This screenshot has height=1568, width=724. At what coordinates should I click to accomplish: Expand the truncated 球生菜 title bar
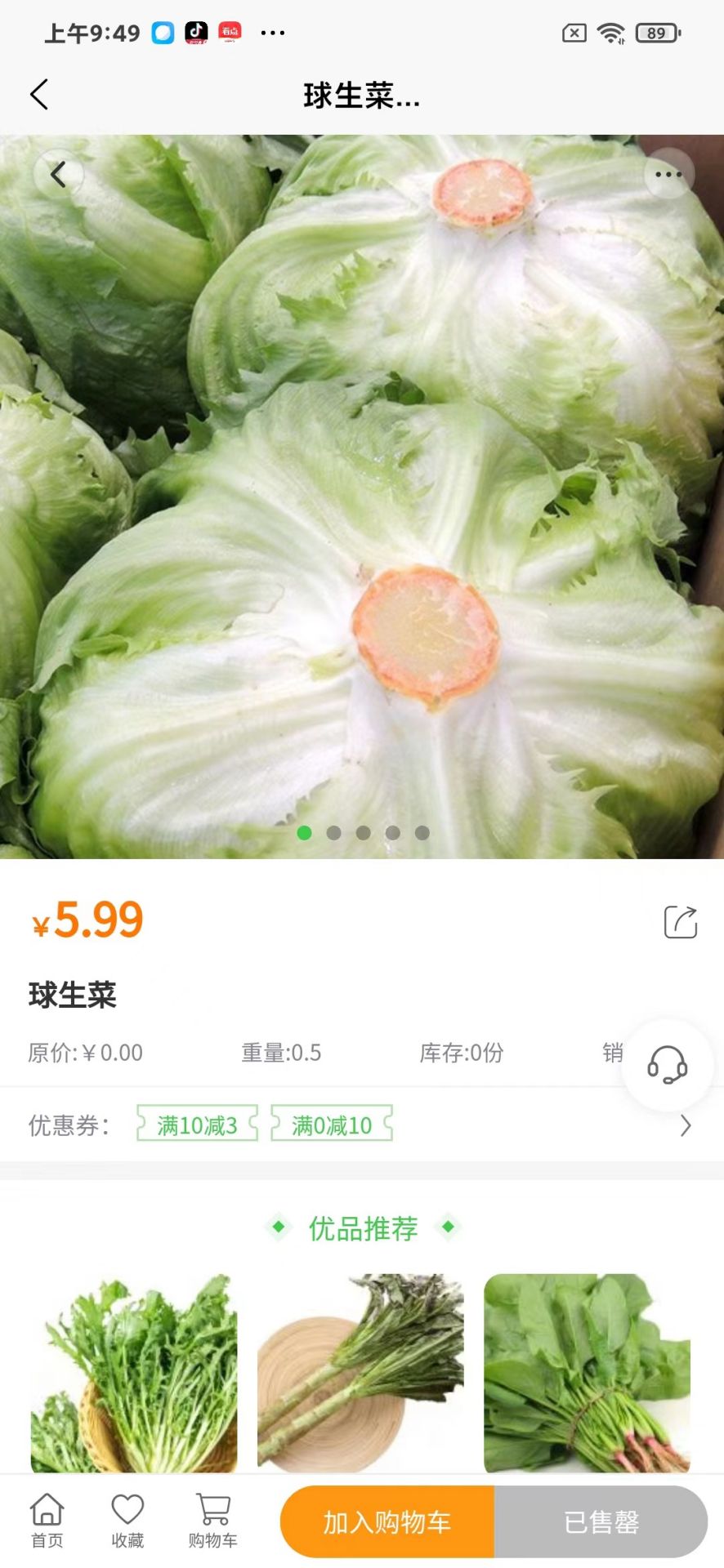coord(360,96)
